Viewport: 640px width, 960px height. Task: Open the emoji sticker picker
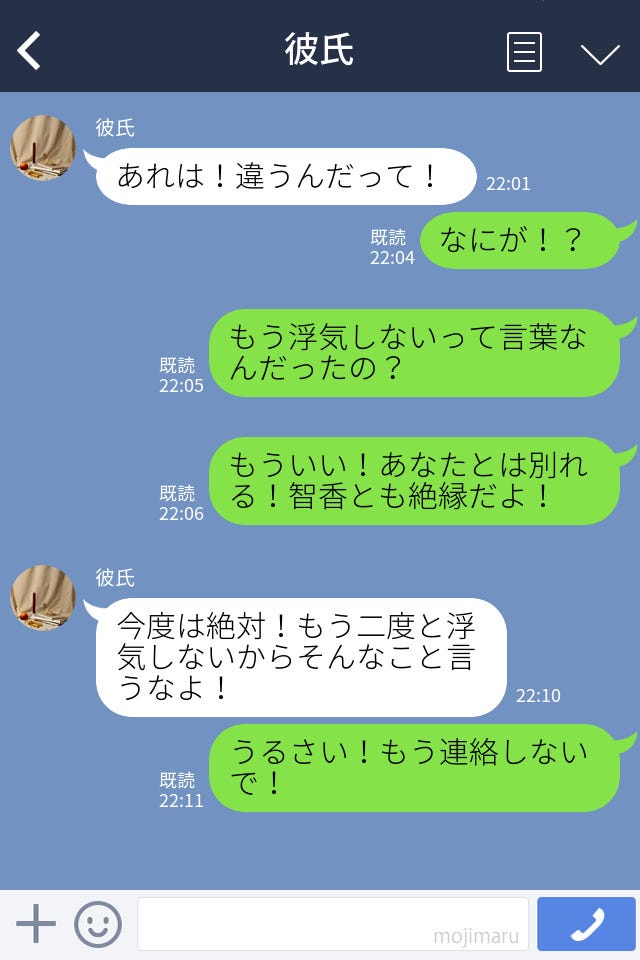pos(98,924)
